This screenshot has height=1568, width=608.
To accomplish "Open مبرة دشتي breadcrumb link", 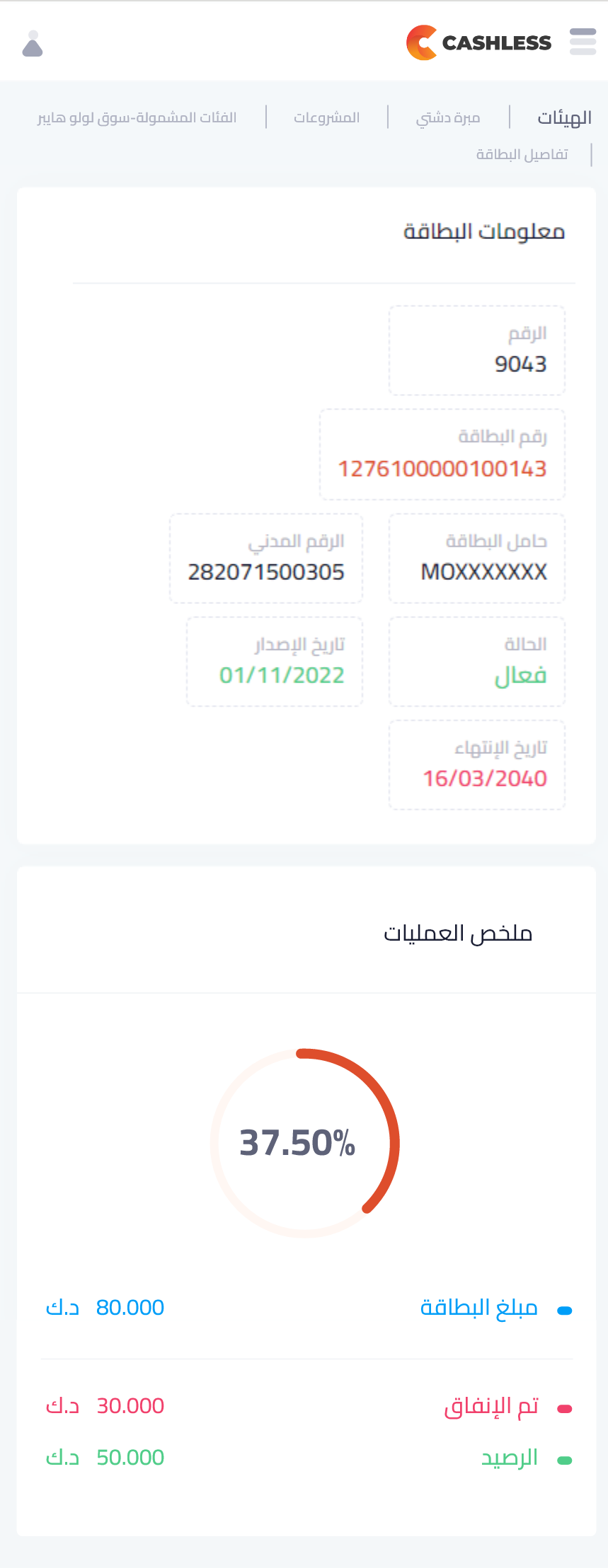I will (x=447, y=117).
